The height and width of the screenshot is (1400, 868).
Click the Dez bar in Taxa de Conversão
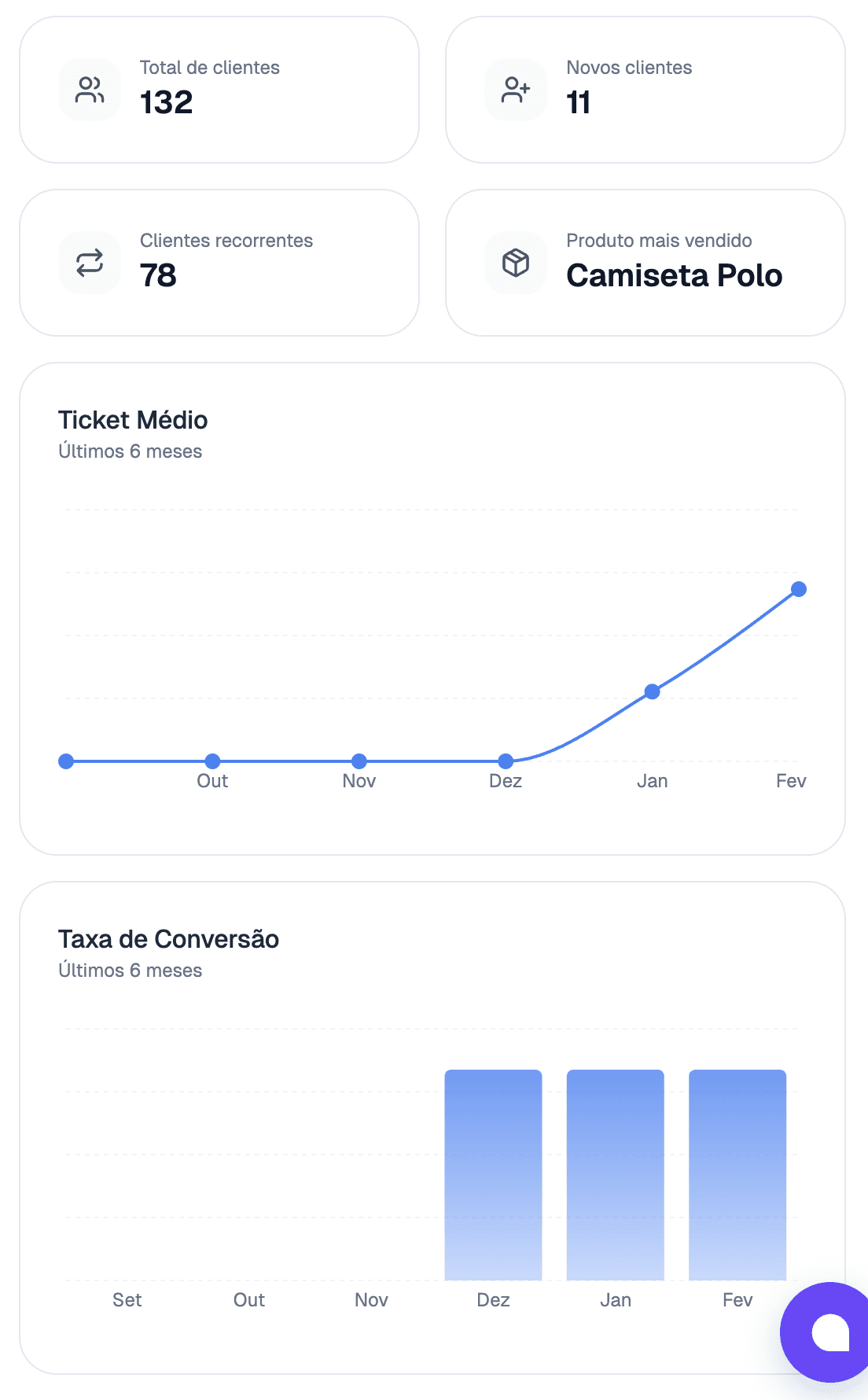tap(492, 1176)
